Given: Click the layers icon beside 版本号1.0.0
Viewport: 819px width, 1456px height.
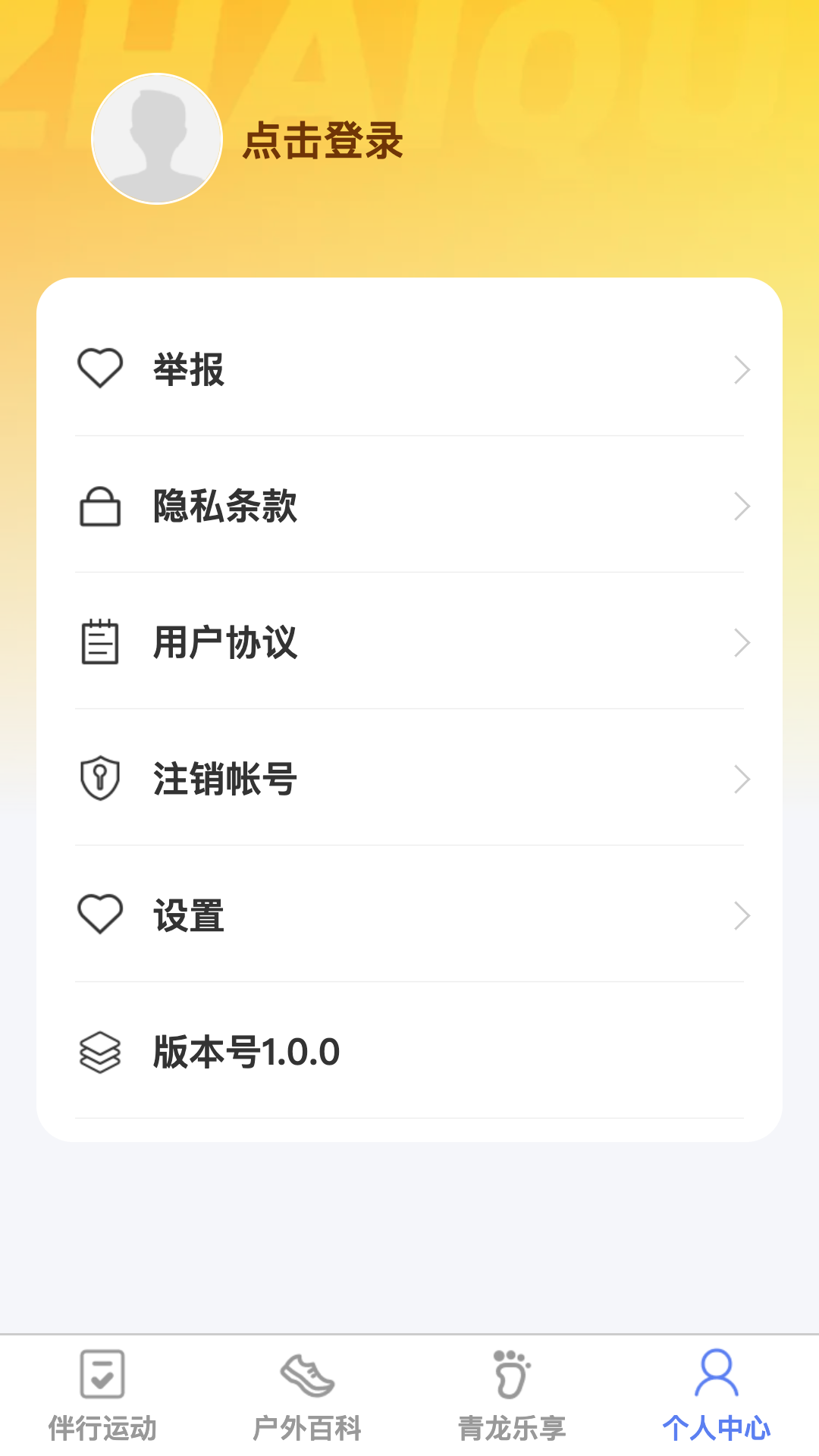Looking at the screenshot, I should (99, 1053).
